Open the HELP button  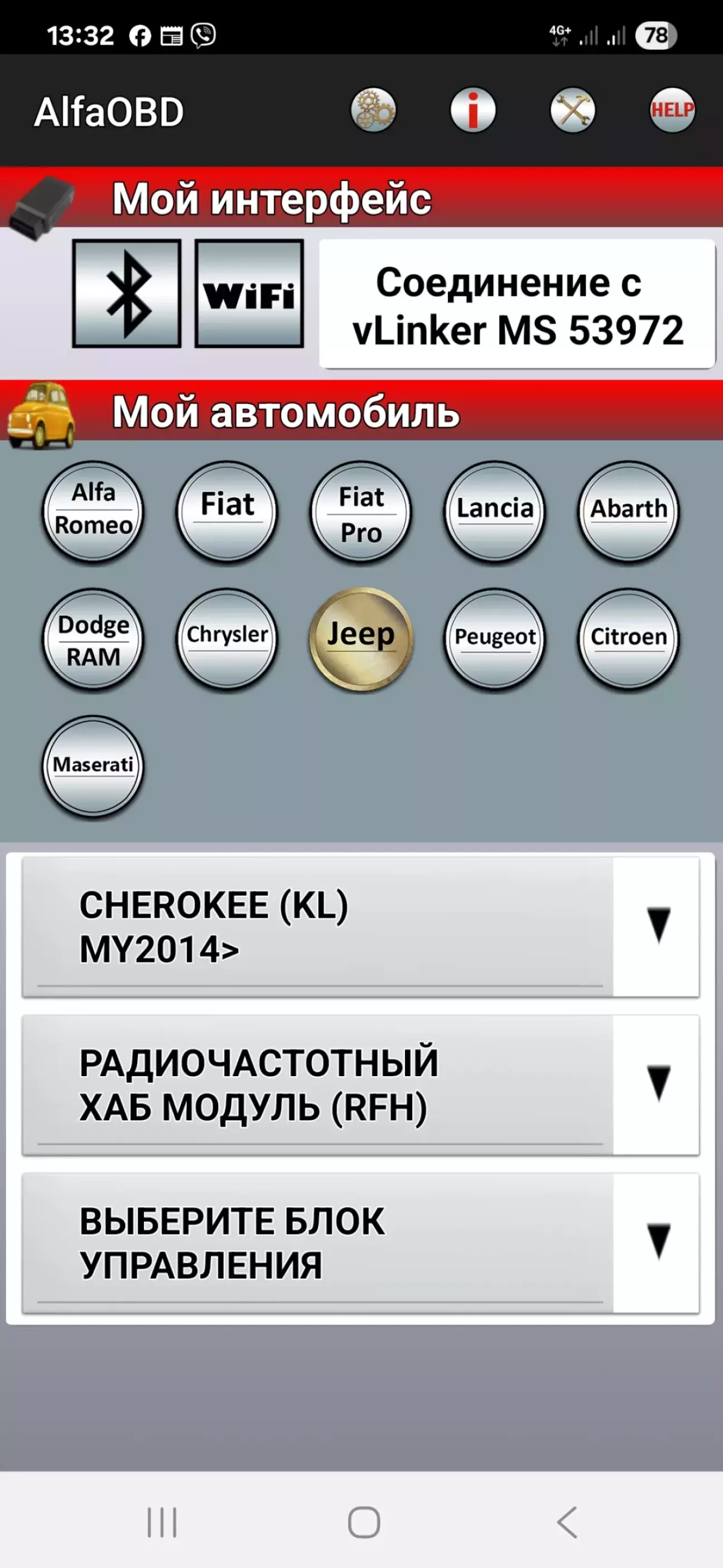[672, 110]
